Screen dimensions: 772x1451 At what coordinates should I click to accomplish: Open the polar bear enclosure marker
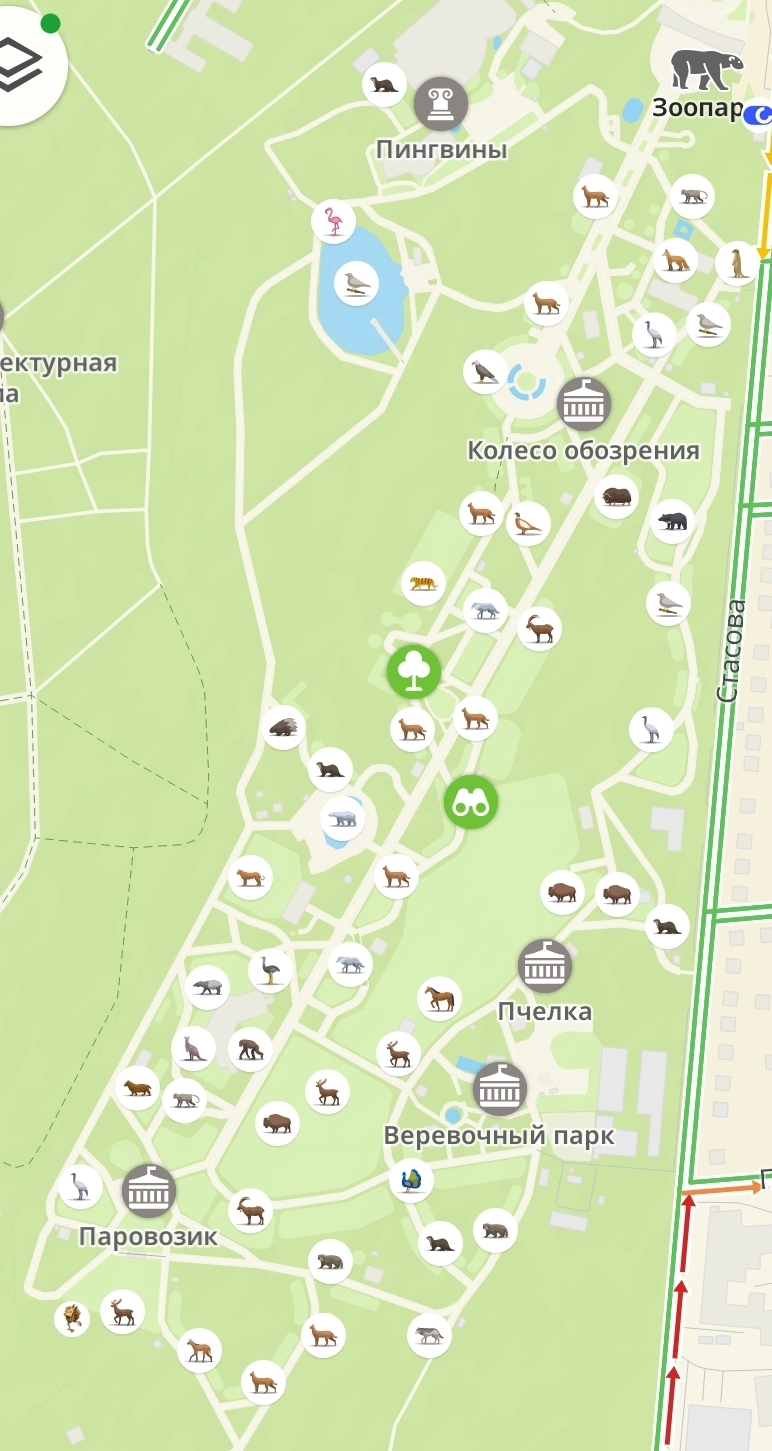[x=342, y=818]
